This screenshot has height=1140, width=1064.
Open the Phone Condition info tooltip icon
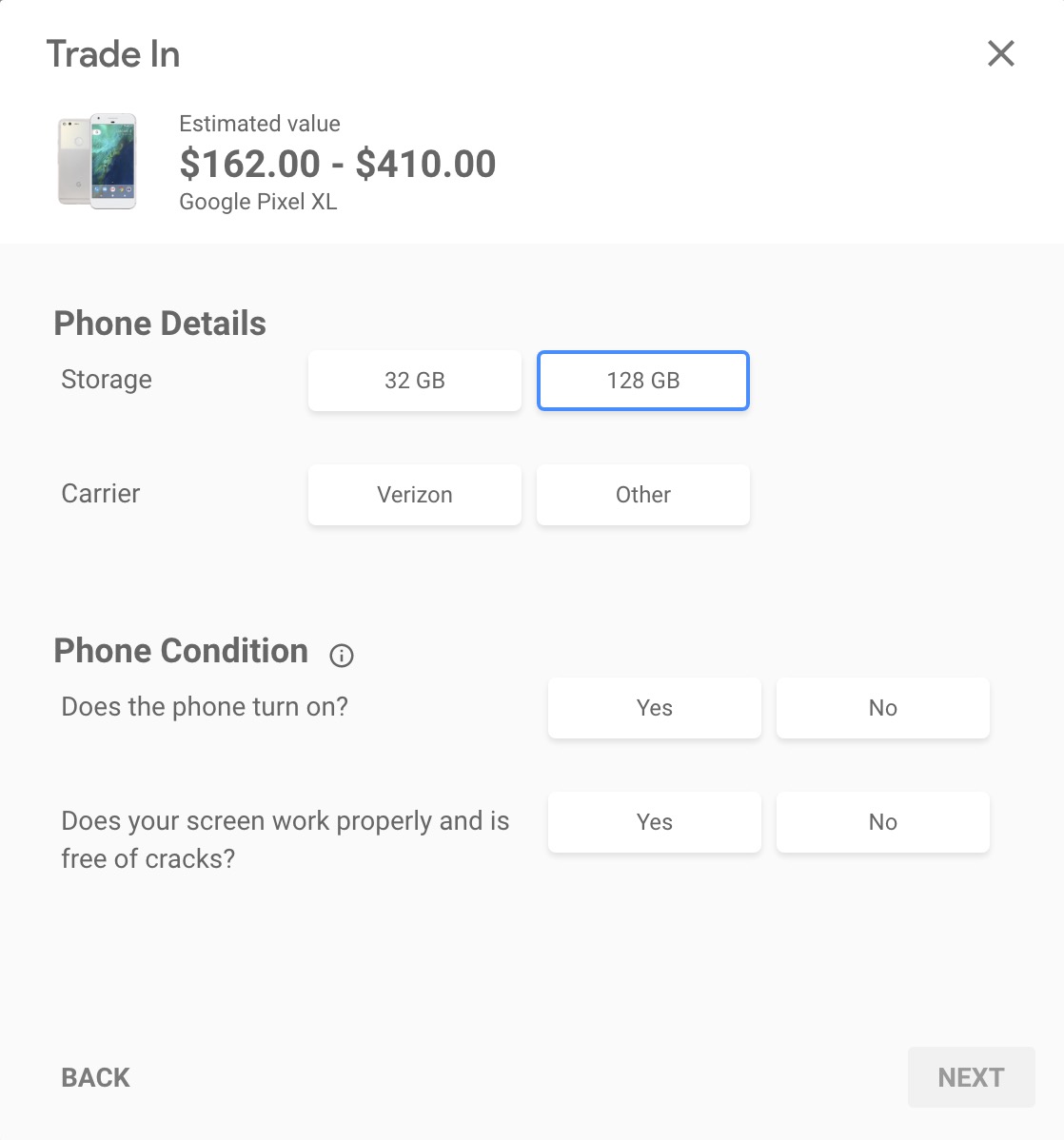click(x=341, y=656)
